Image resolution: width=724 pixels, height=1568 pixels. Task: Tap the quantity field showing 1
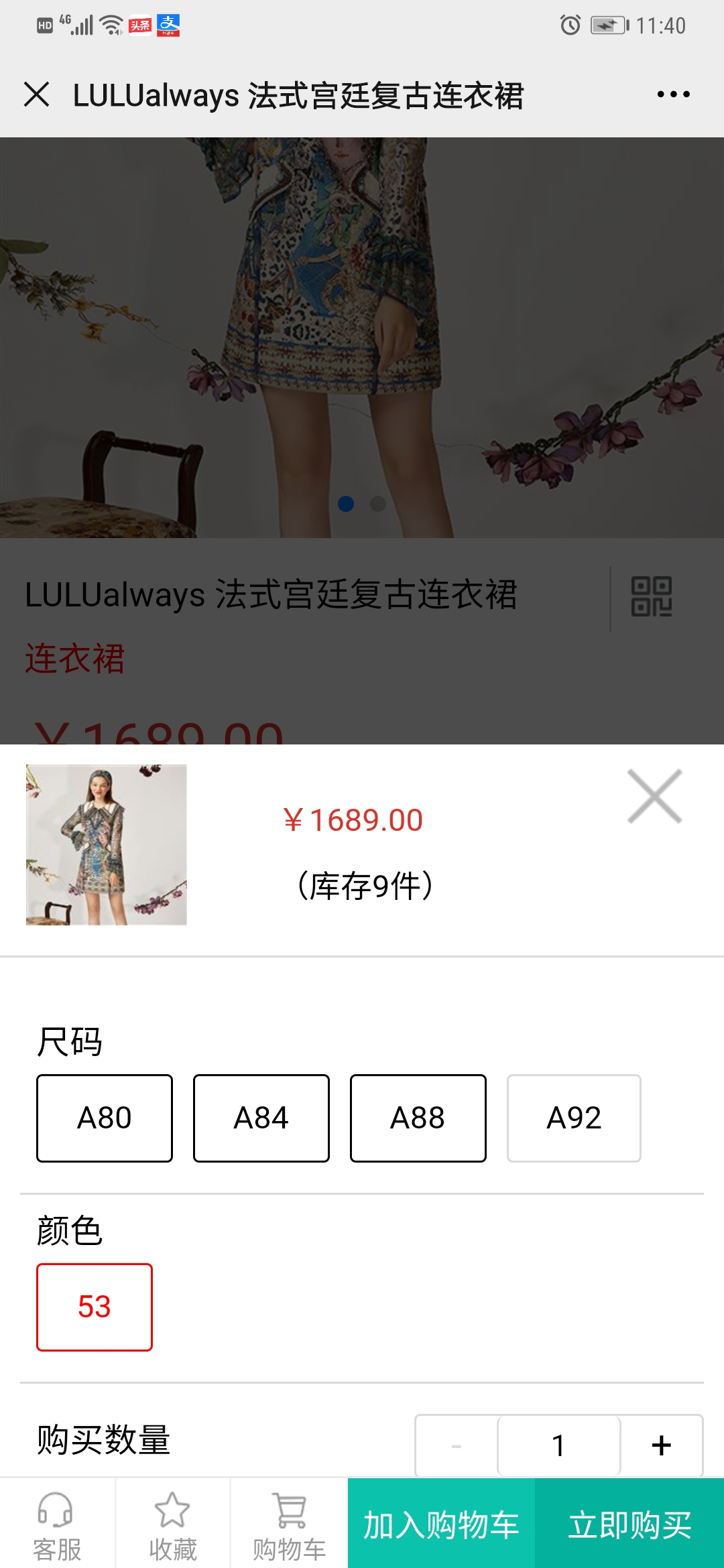tap(558, 1445)
